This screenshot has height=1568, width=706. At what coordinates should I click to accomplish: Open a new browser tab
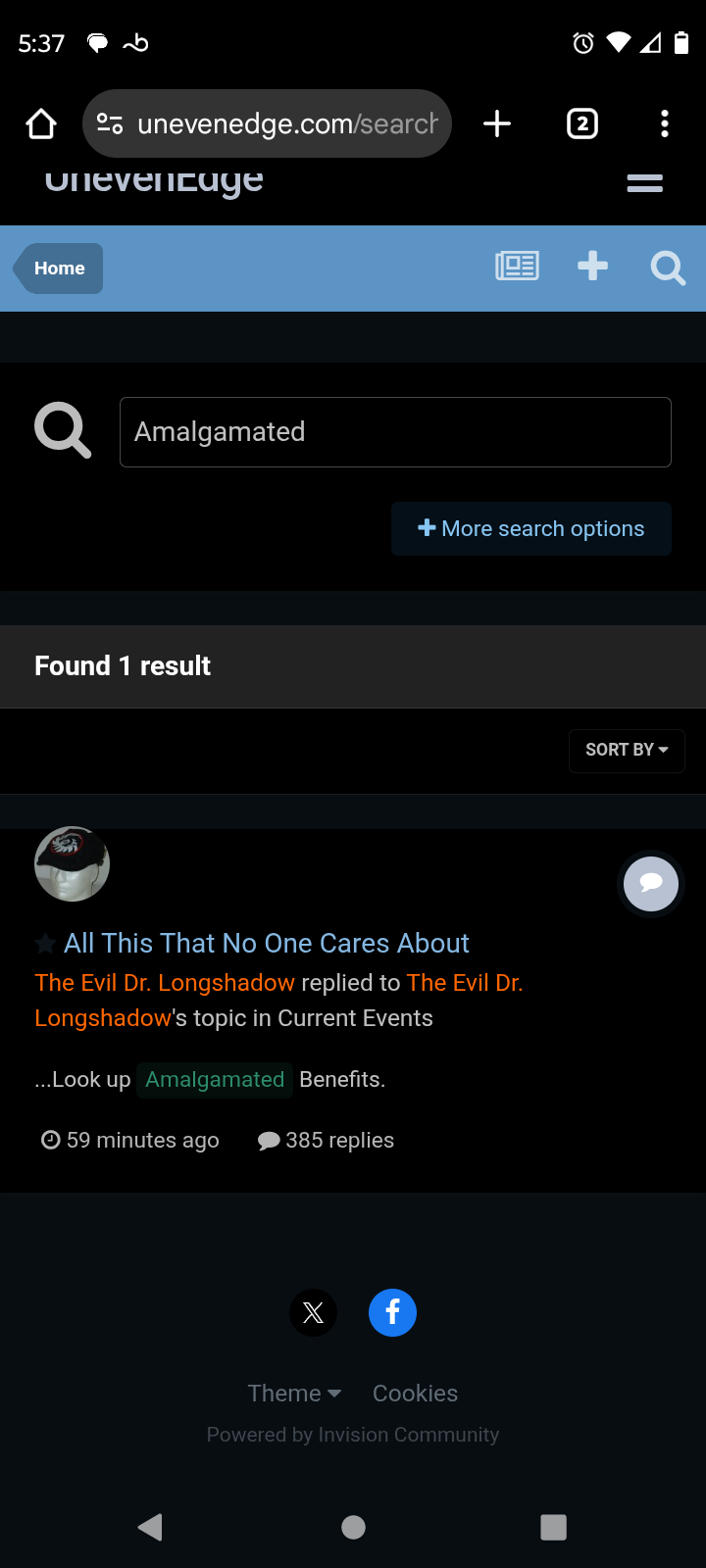[497, 123]
